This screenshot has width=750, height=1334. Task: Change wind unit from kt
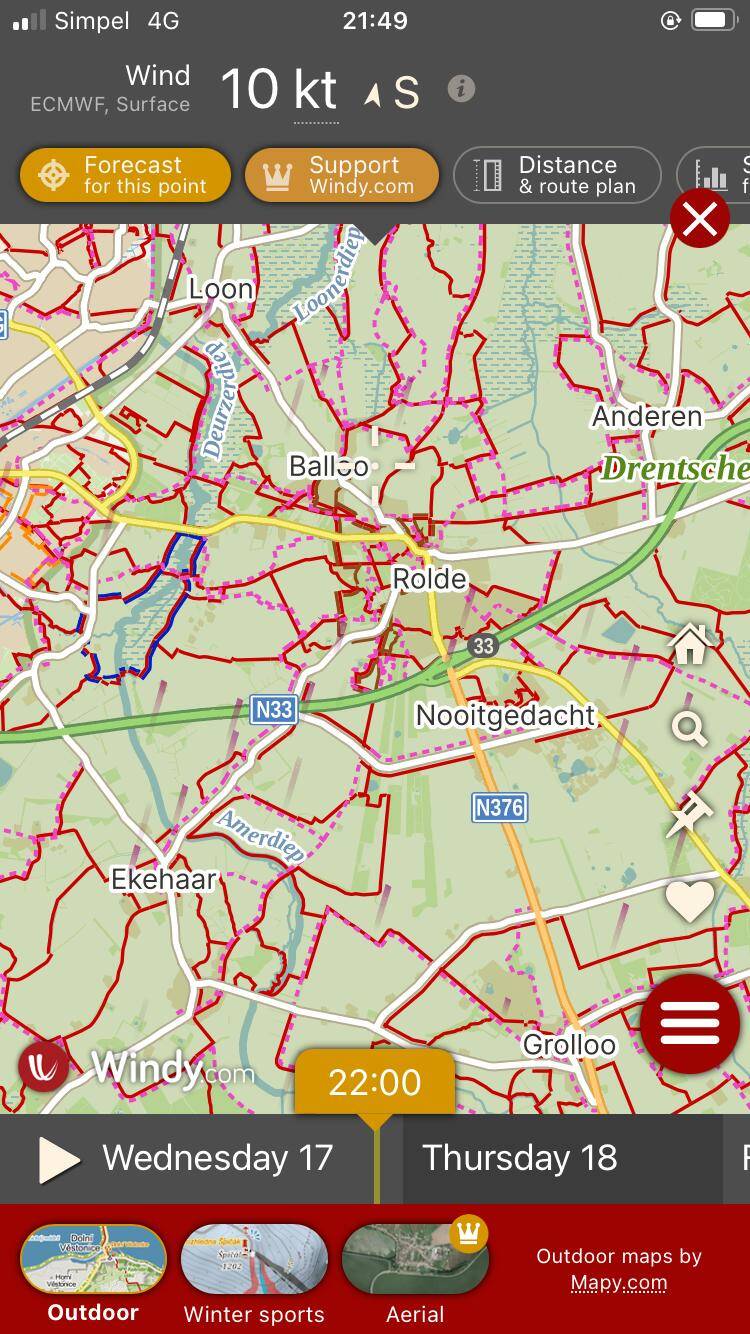click(x=316, y=92)
